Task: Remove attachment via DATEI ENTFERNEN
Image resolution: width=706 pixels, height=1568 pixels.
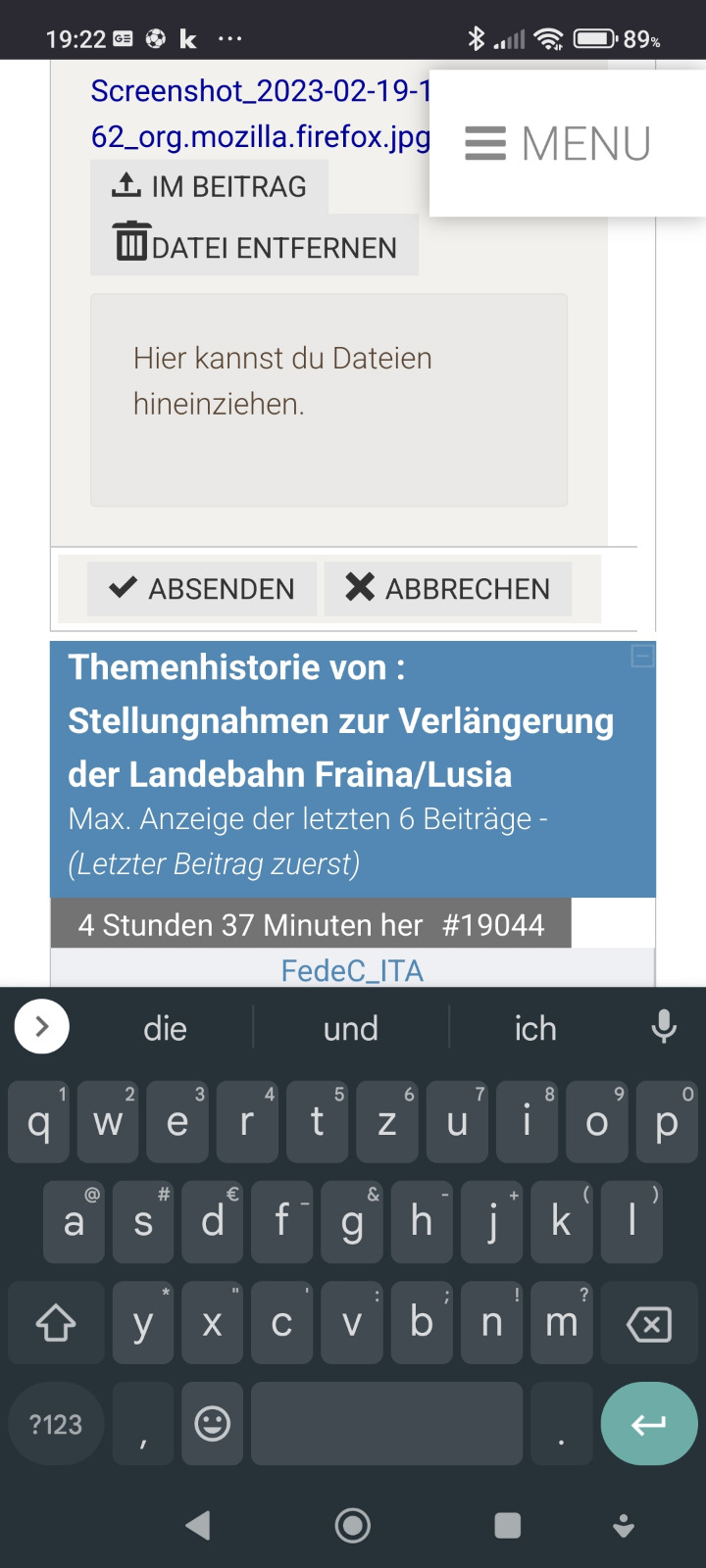Action: [x=255, y=245]
